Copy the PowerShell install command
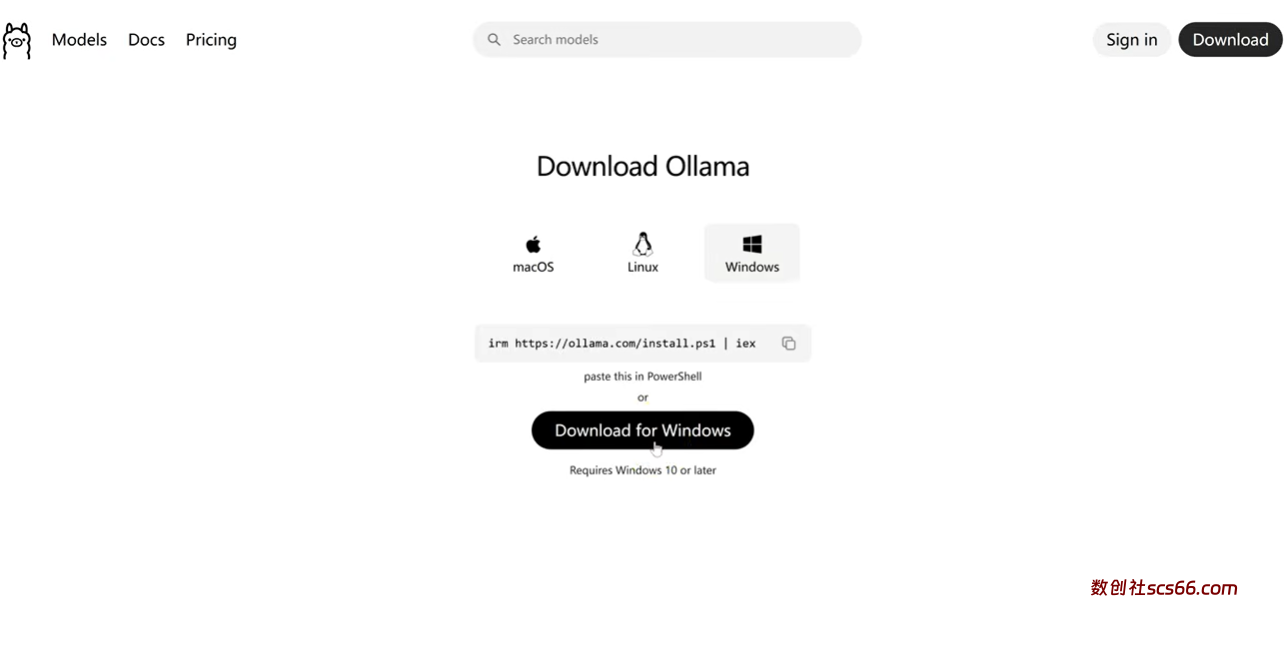Image resolution: width=1288 pixels, height=661 pixels. click(x=788, y=343)
